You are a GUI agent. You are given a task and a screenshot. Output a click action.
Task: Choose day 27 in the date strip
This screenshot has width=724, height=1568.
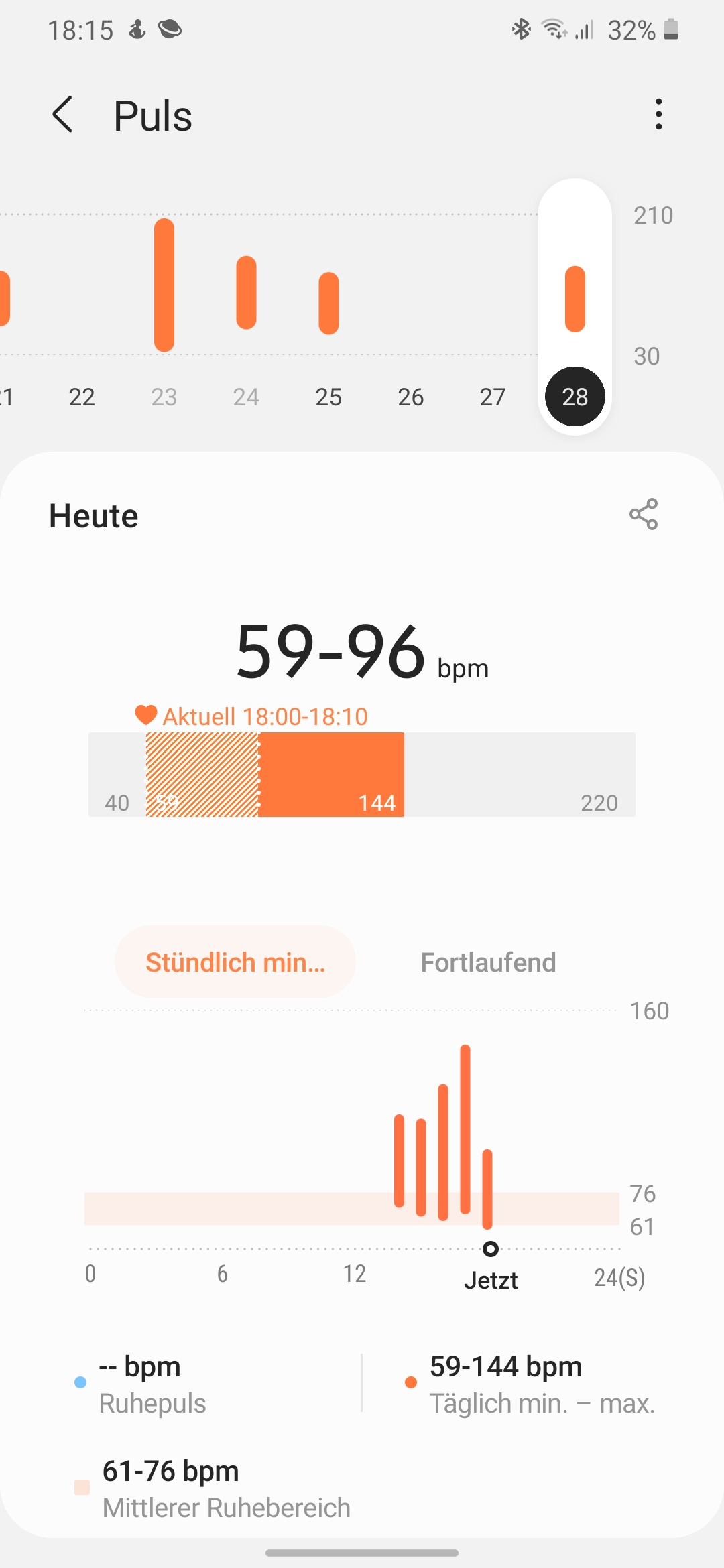coord(493,397)
